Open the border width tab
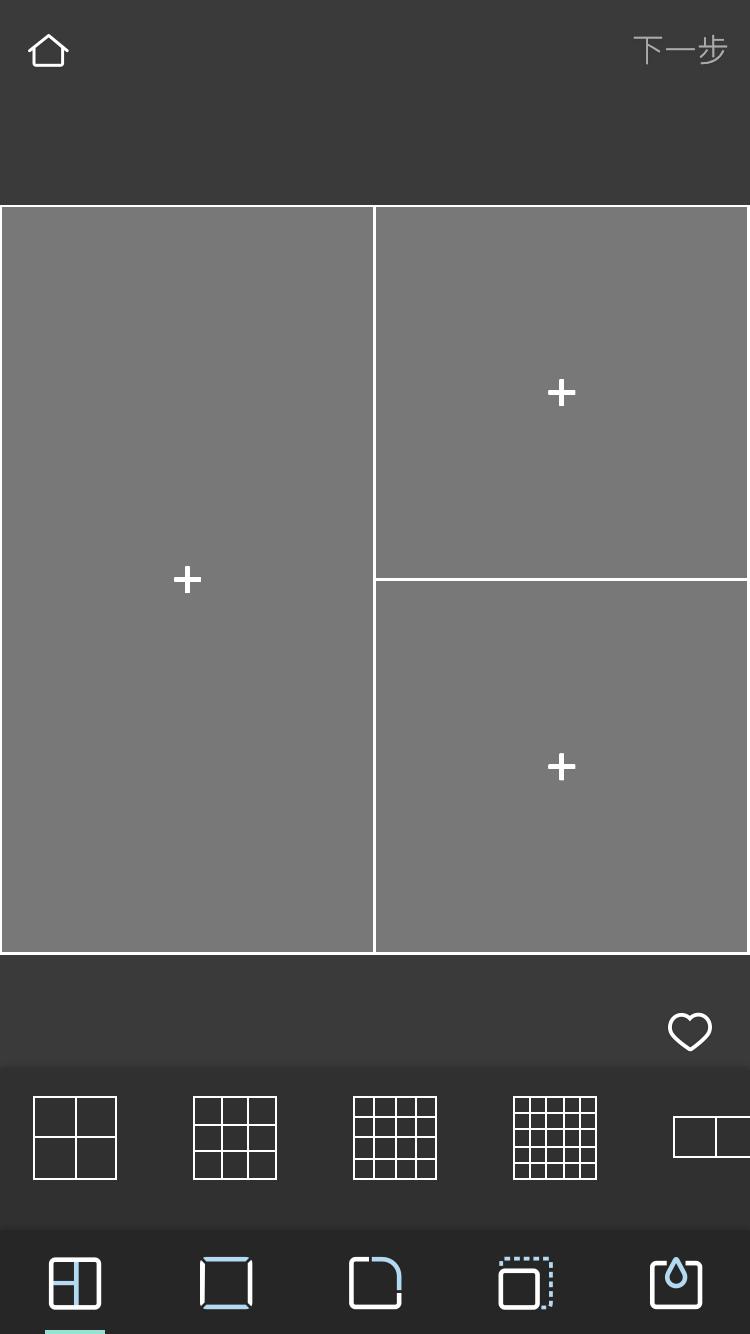The height and width of the screenshot is (1334, 750). tap(226, 1283)
